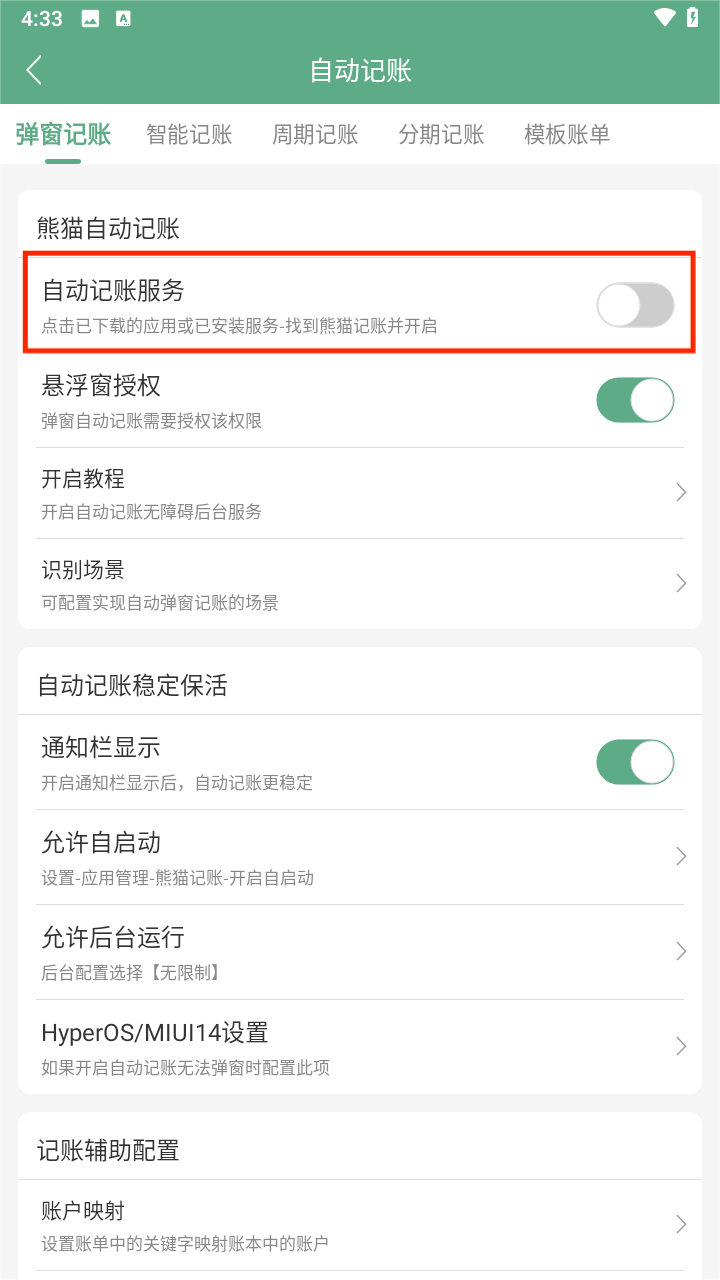Open HyperOS/MIUI14设置 row
This screenshot has height=1280, width=720.
[360, 1047]
